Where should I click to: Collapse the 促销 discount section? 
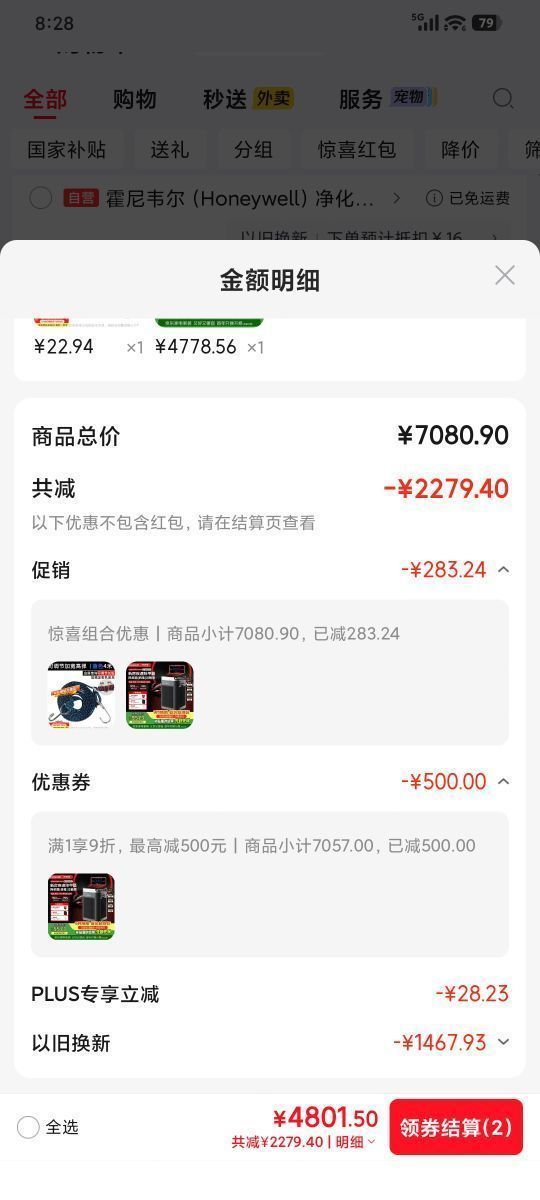point(503,570)
